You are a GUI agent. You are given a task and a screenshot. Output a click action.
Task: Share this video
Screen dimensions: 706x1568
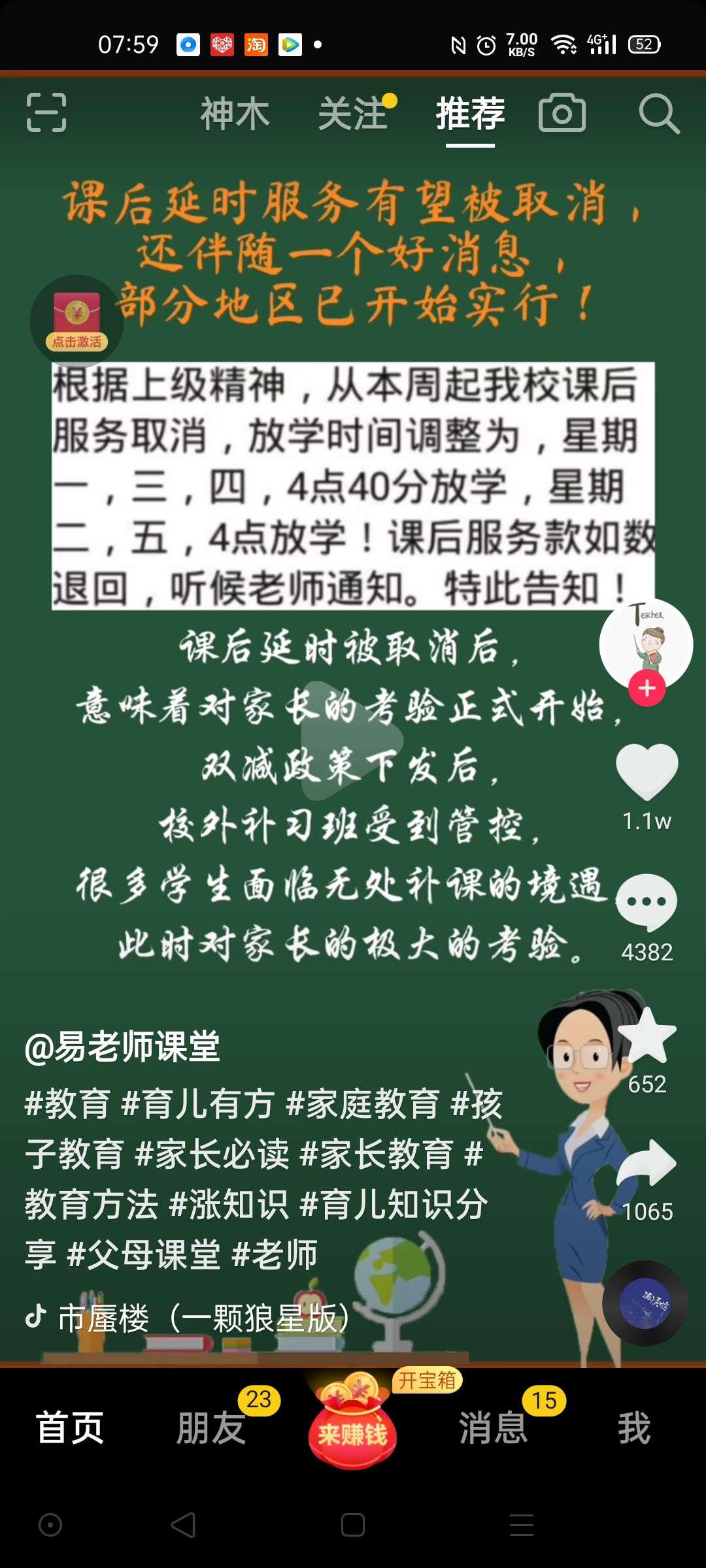pos(647,1164)
